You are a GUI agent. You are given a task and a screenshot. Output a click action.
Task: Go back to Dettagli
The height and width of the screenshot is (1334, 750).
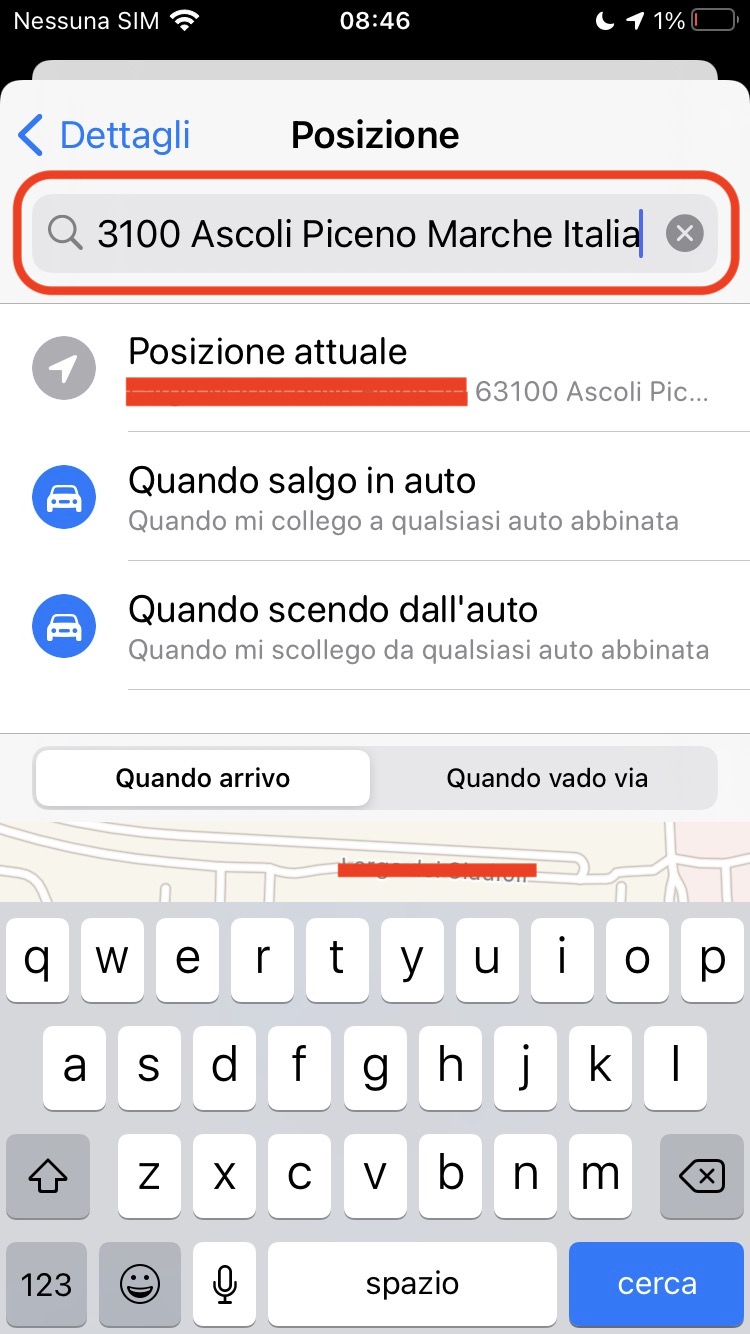coord(104,135)
